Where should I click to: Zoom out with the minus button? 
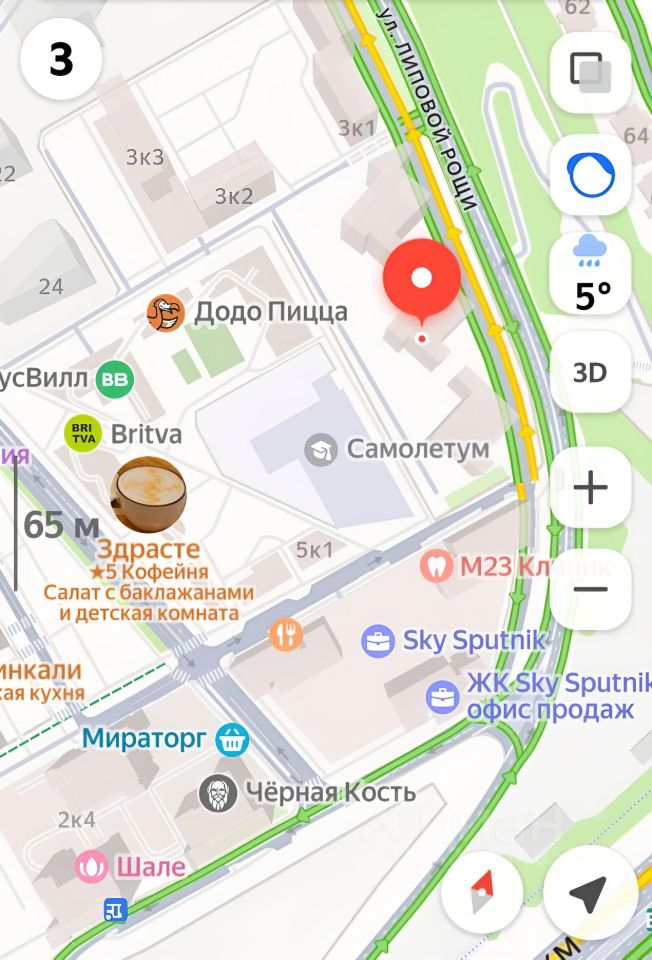click(x=590, y=589)
